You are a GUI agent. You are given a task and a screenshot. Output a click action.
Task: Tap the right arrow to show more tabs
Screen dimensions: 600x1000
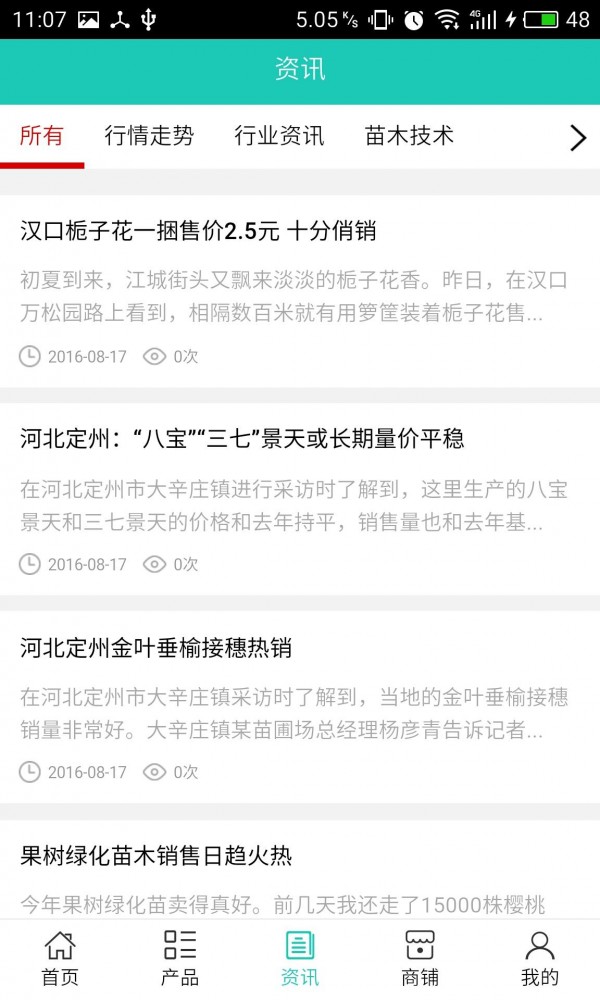pos(577,138)
